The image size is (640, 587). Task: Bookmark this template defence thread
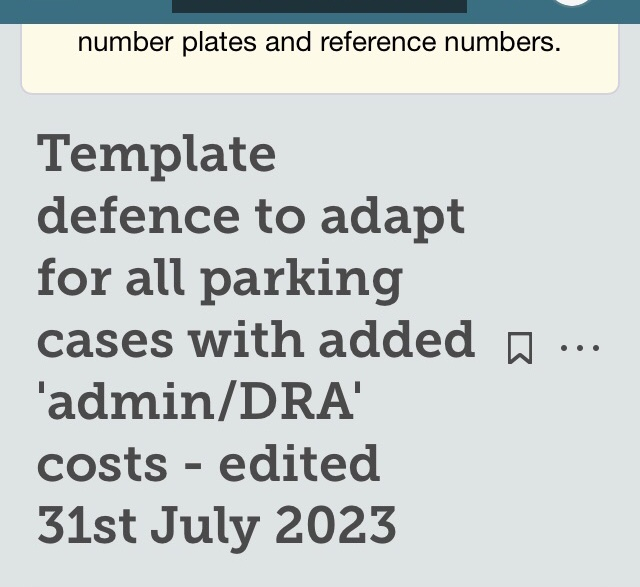[x=520, y=349]
